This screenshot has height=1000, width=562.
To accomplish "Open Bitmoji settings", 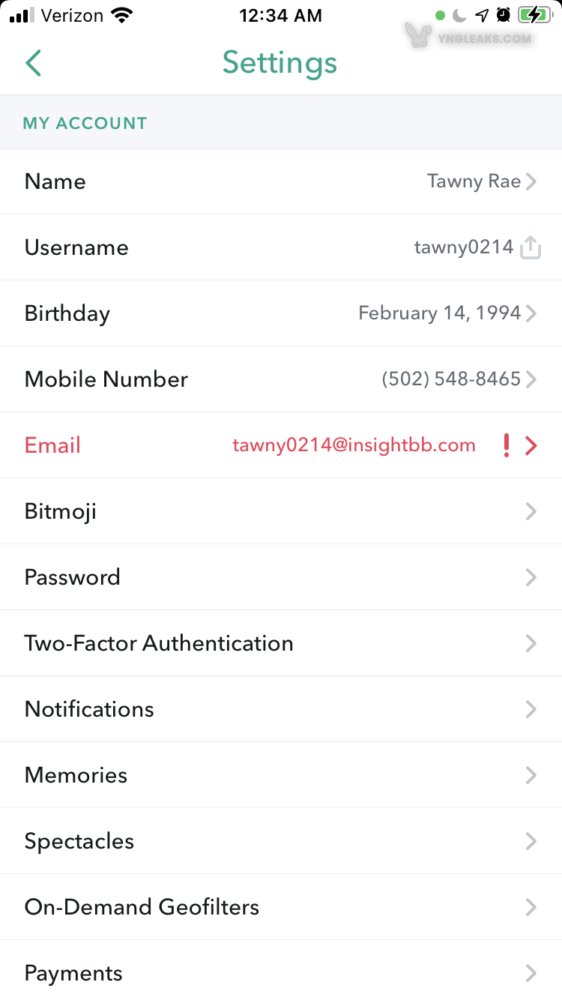I will click(x=281, y=511).
